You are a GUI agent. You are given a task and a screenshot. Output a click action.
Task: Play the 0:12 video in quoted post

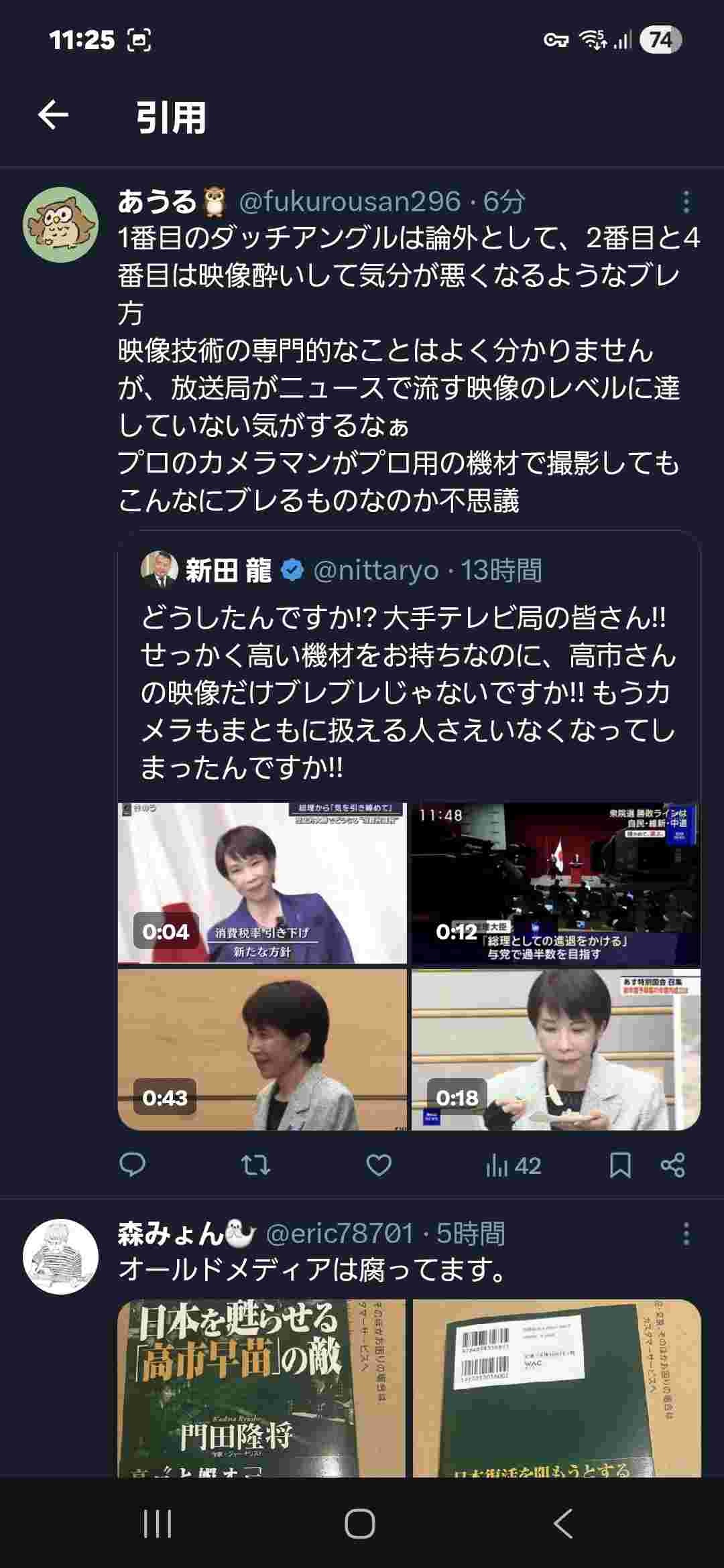point(556,883)
